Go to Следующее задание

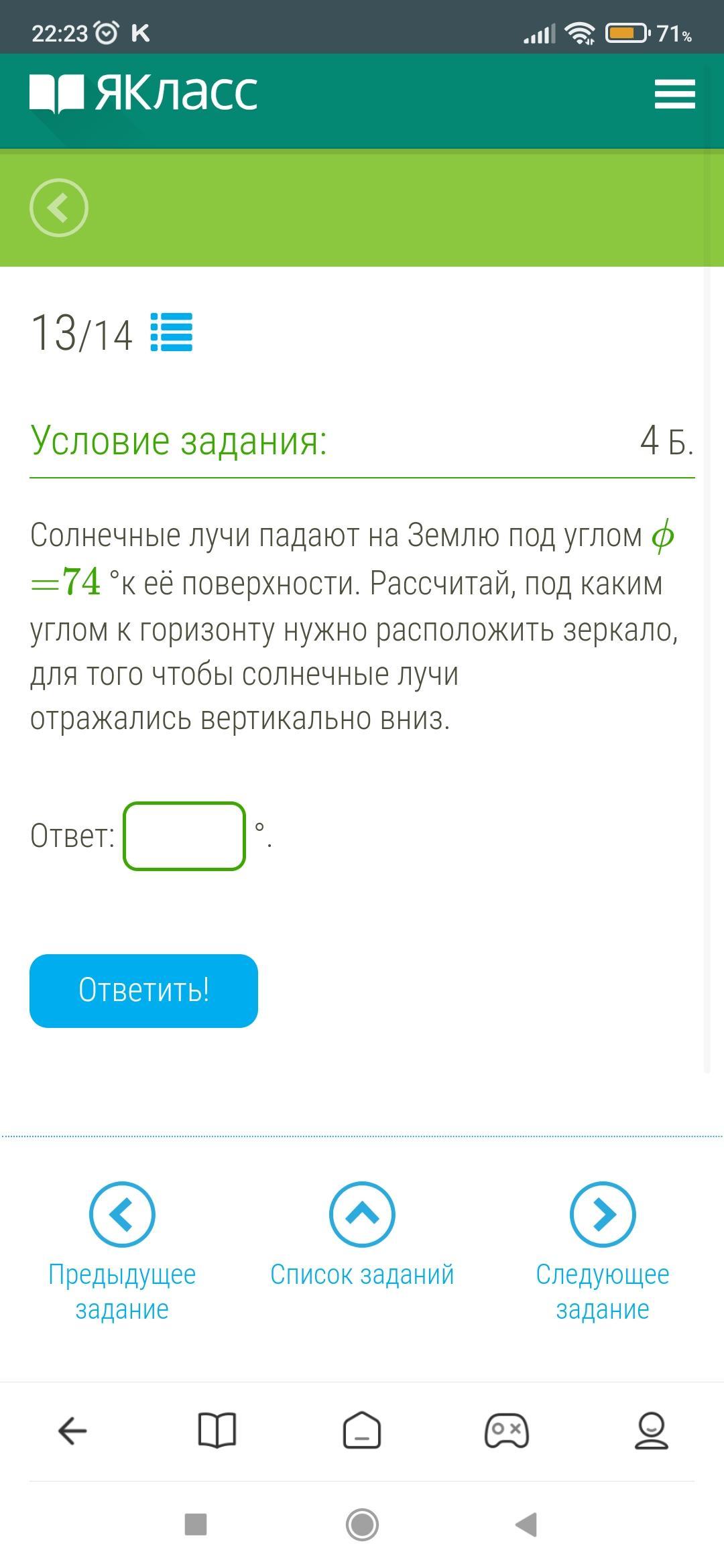coord(603,1252)
